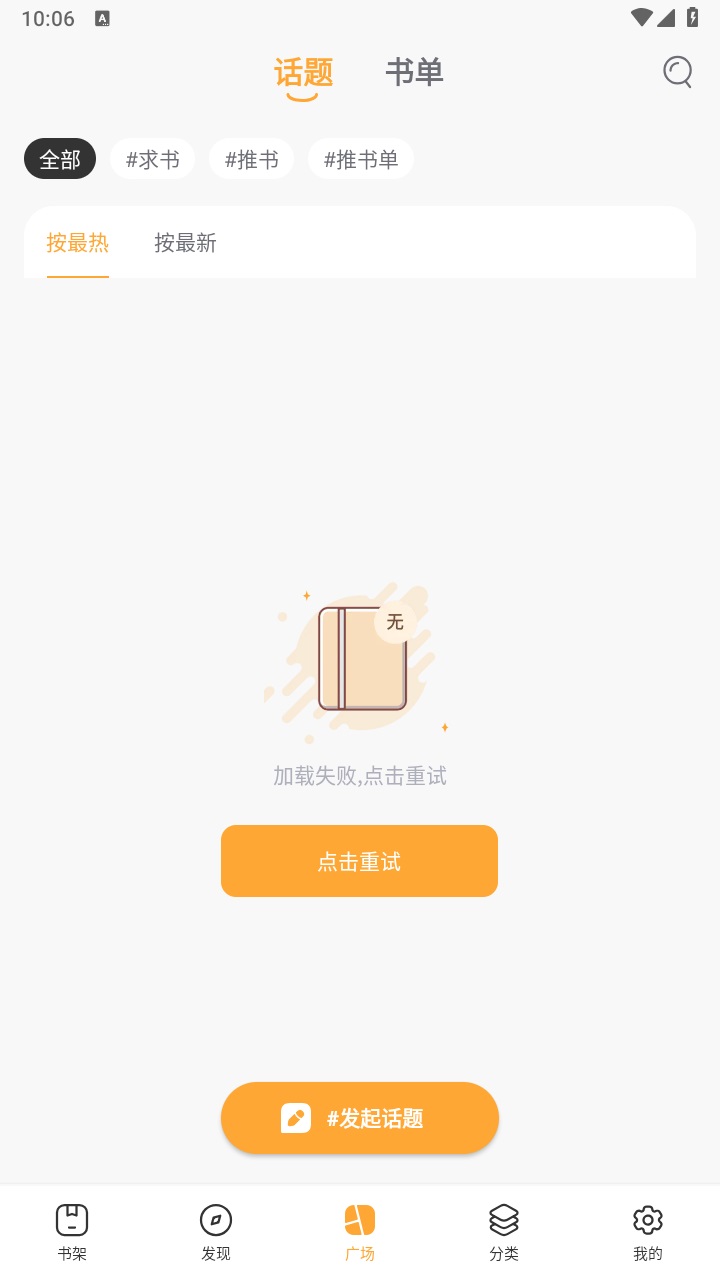Open search with the magnifier icon
The width and height of the screenshot is (720, 1280).
[x=677, y=72]
